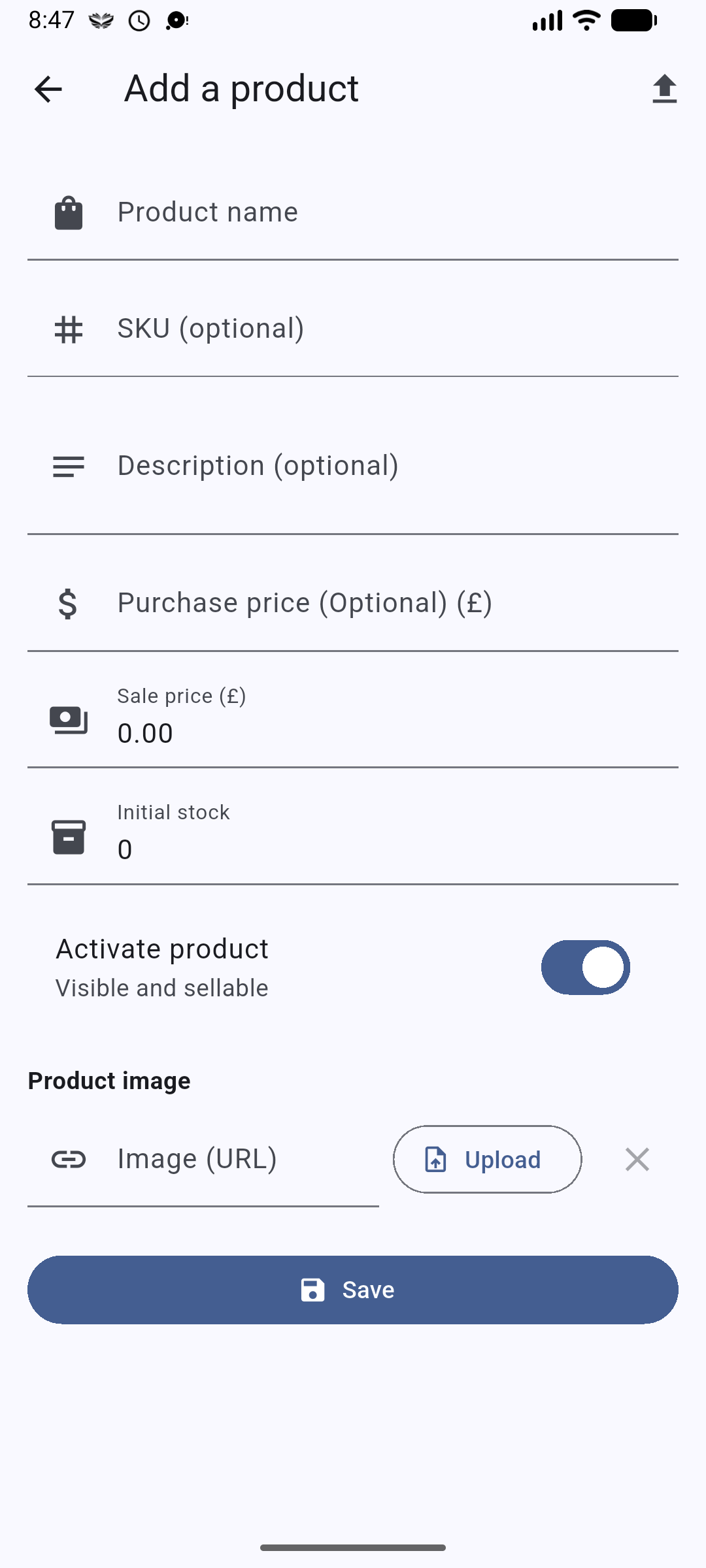Select the hash icon next to SKU
Image resolution: width=706 pixels, height=1568 pixels.
pos(69,328)
